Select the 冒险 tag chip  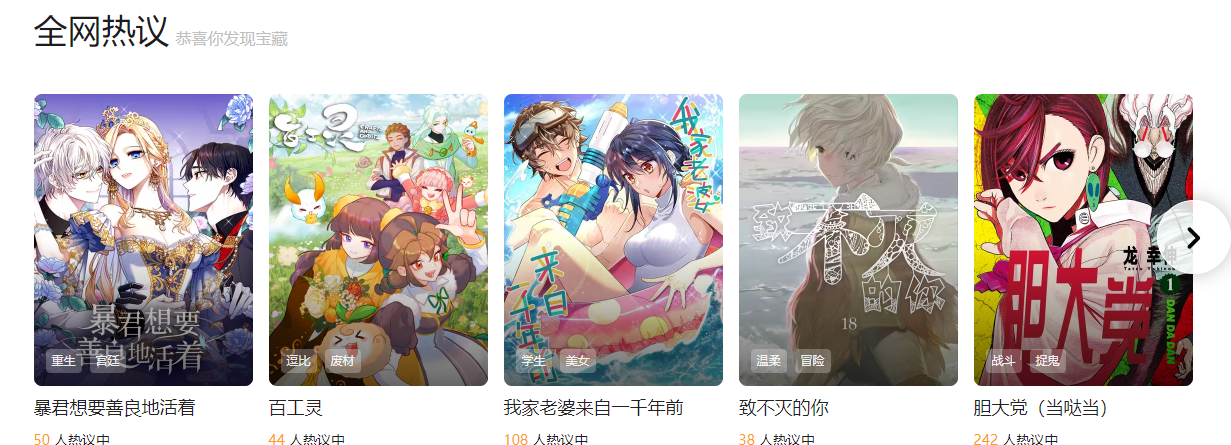pos(812,361)
